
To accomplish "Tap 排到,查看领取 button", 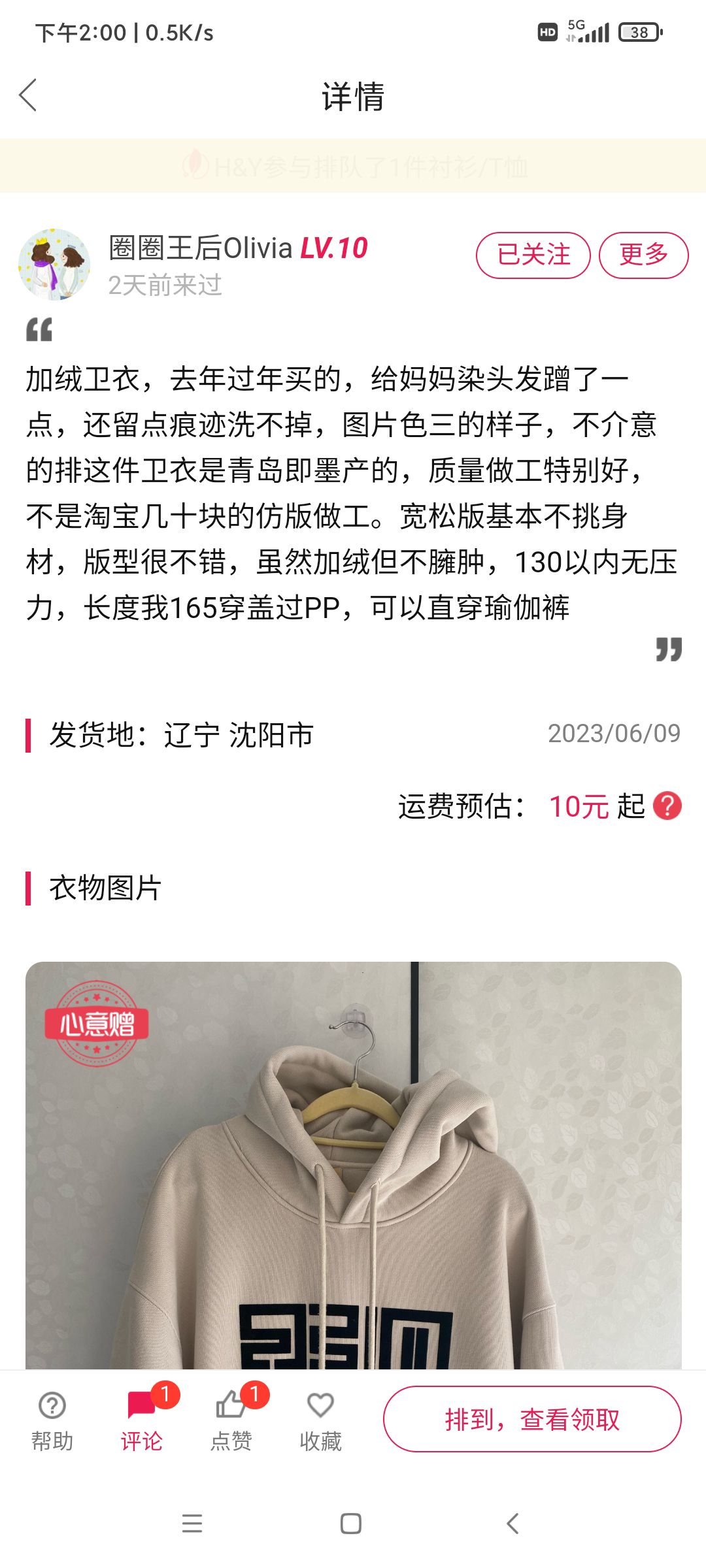I will click(532, 1419).
